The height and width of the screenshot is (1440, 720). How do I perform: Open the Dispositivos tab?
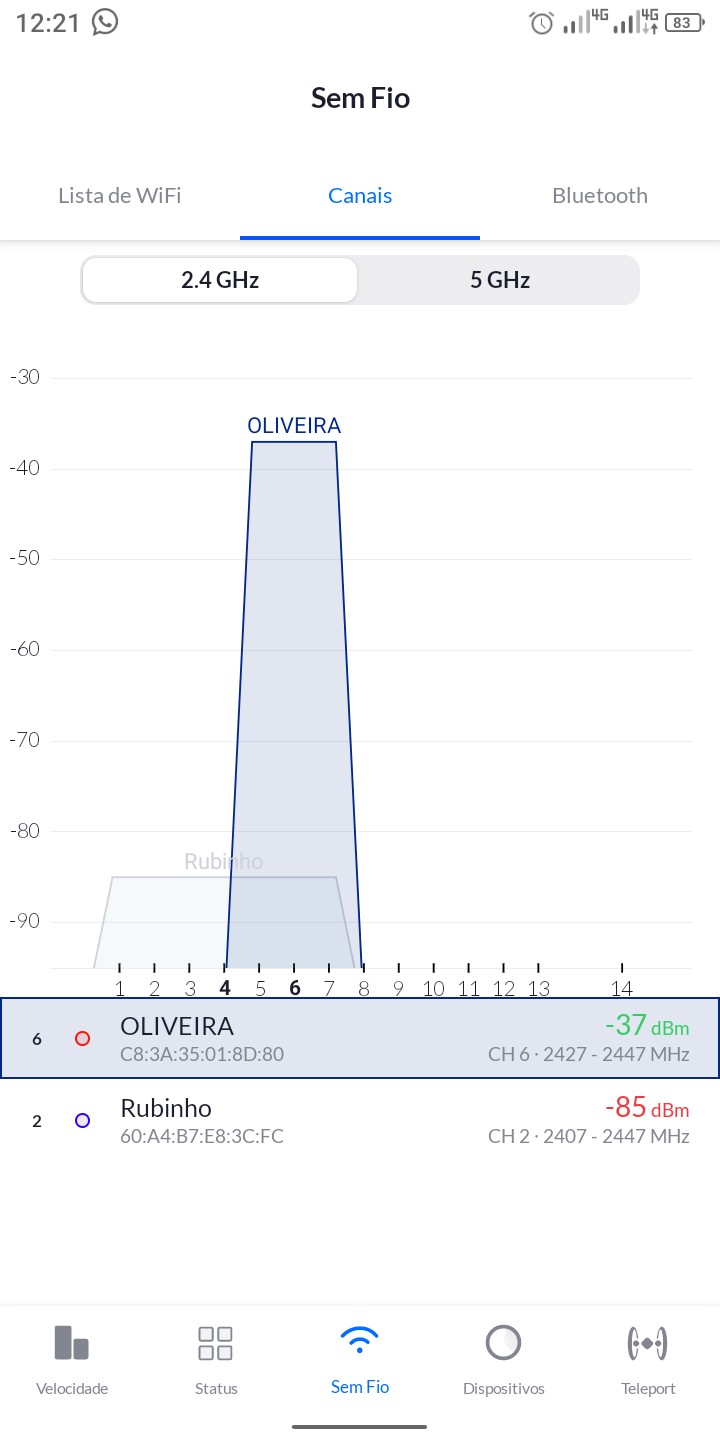[x=504, y=1359]
